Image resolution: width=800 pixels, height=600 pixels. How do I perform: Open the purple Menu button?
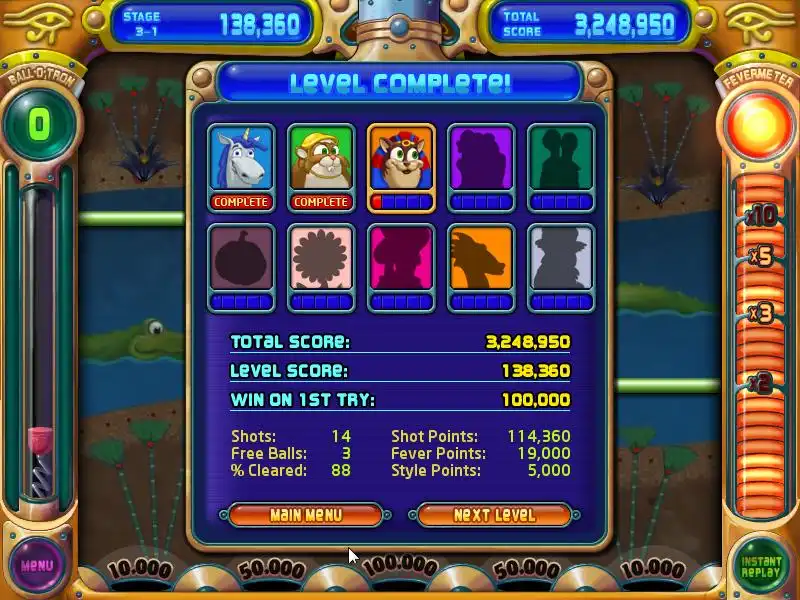click(37, 564)
